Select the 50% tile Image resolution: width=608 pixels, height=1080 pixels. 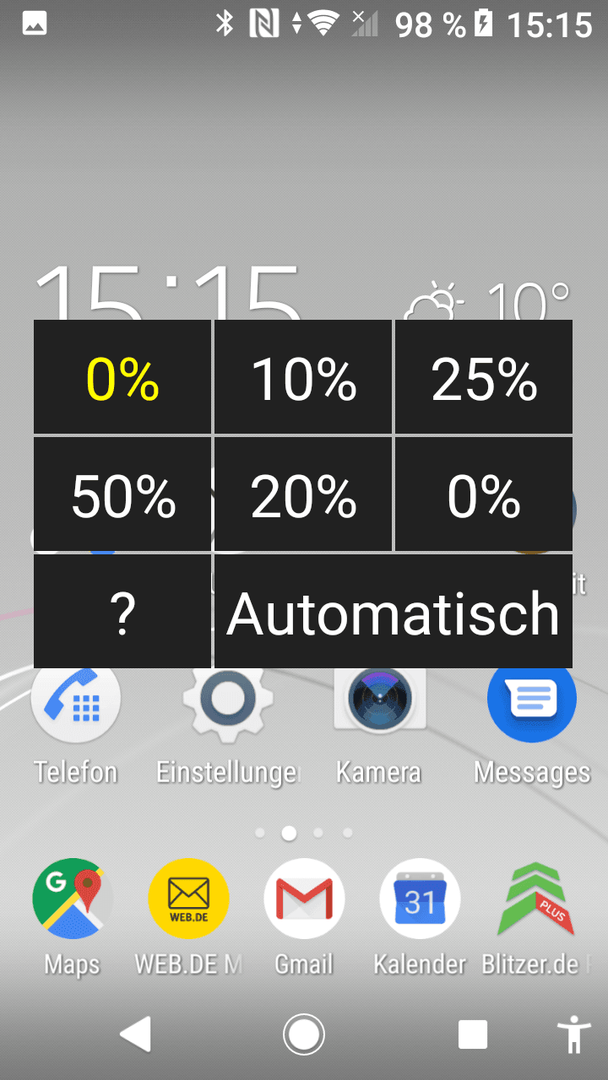pos(123,494)
